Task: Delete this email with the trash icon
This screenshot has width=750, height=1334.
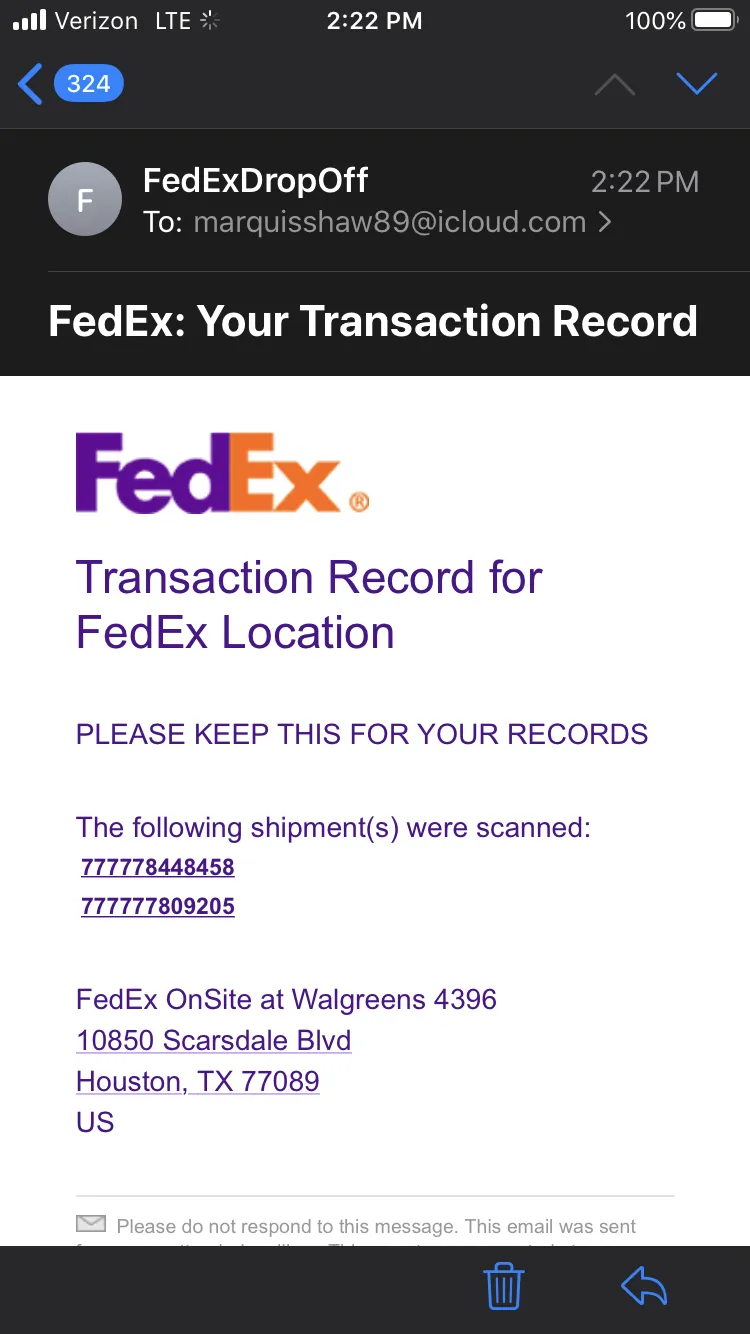Action: pyautogui.click(x=503, y=1287)
